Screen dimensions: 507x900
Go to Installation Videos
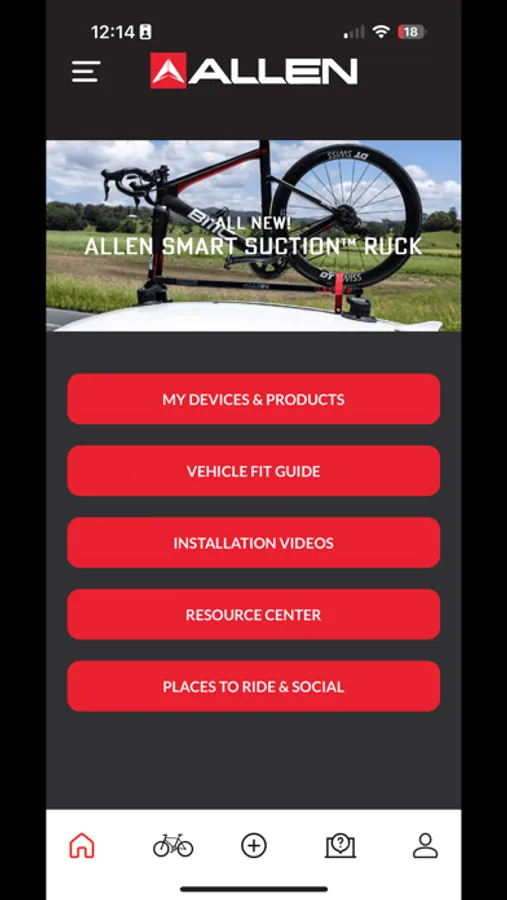tap(254, 542)
